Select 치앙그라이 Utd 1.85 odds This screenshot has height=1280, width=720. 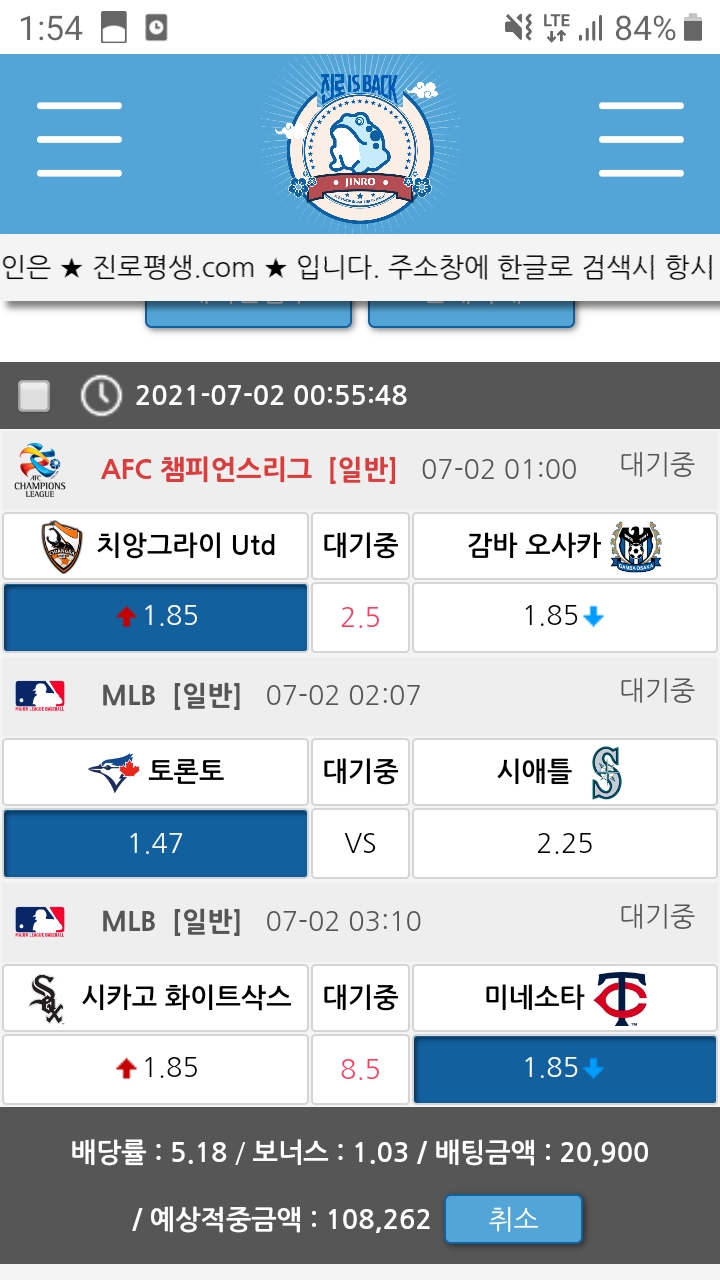click(155, 616)
